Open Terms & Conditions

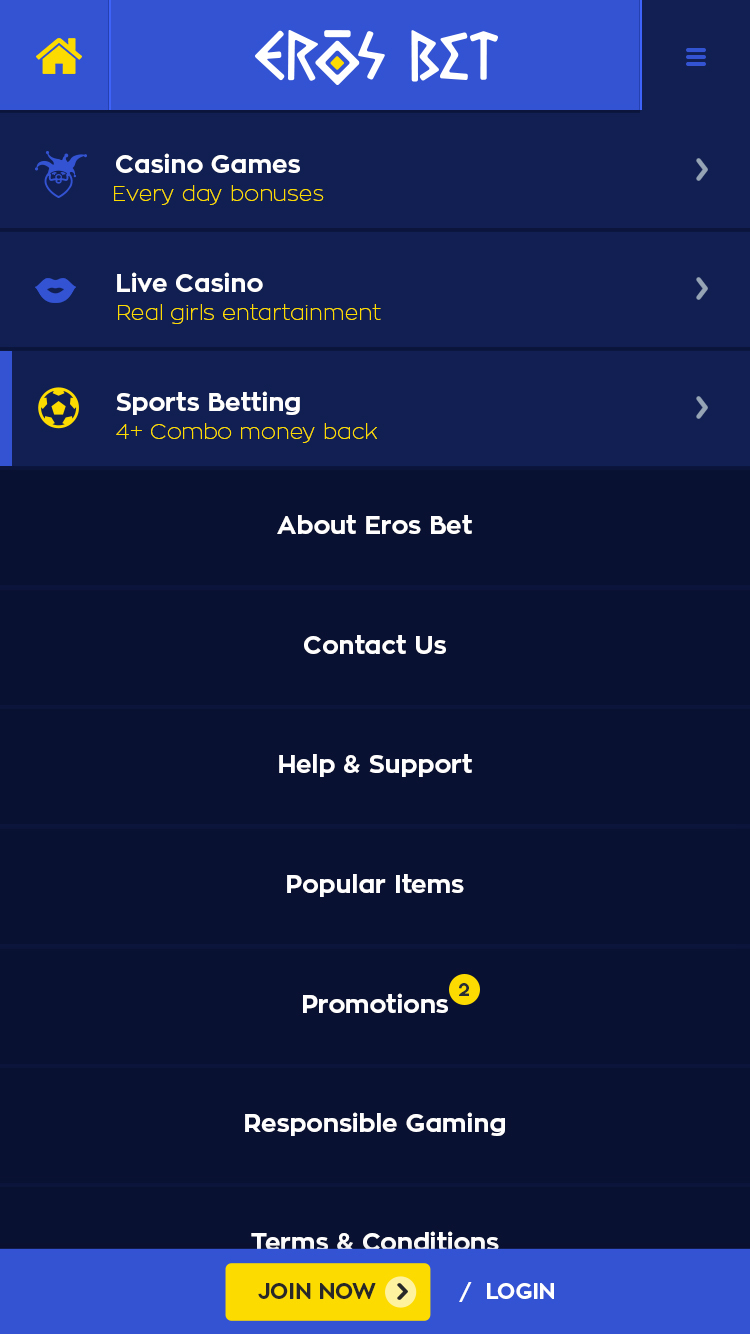375,1240
